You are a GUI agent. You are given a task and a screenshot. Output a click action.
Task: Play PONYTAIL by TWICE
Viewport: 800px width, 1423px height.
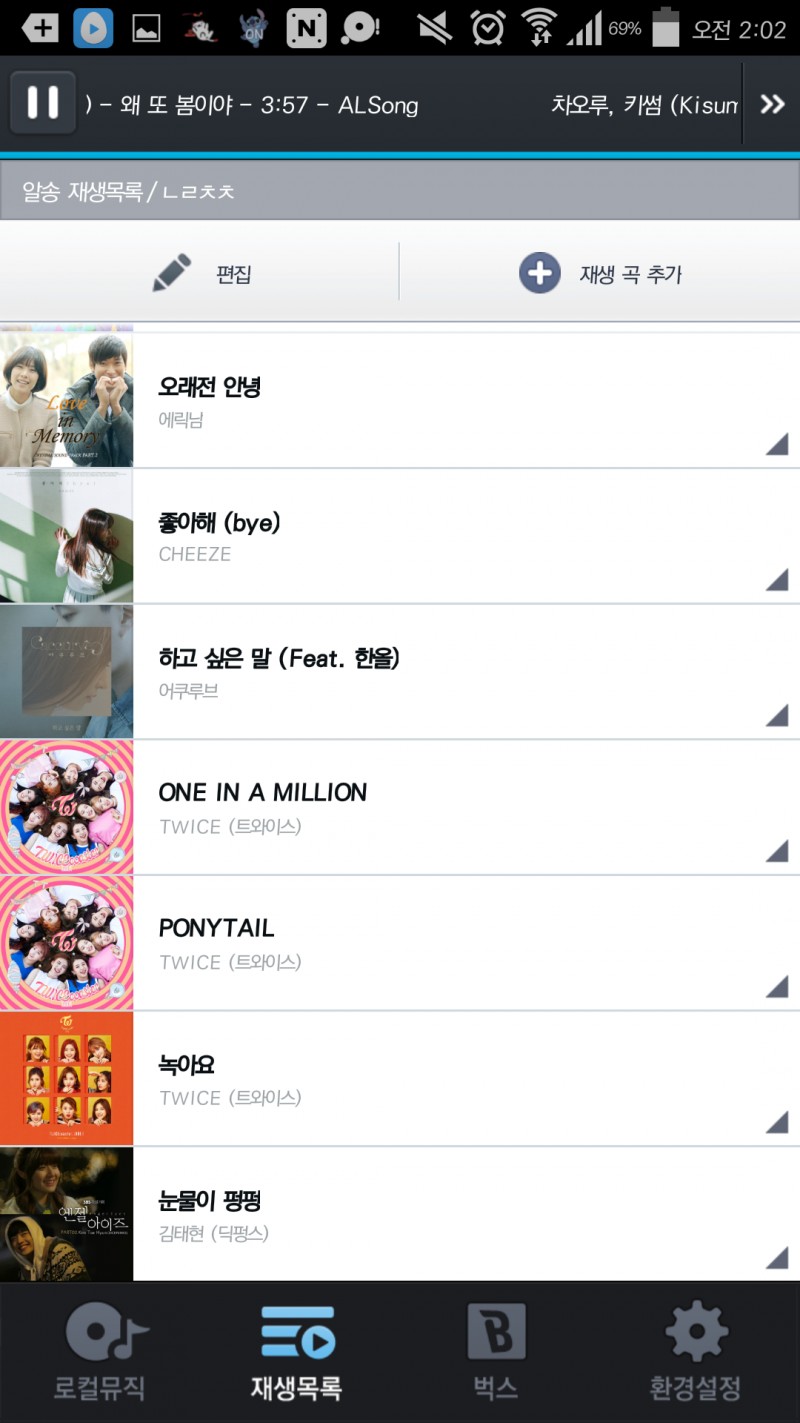click(400, 943)
